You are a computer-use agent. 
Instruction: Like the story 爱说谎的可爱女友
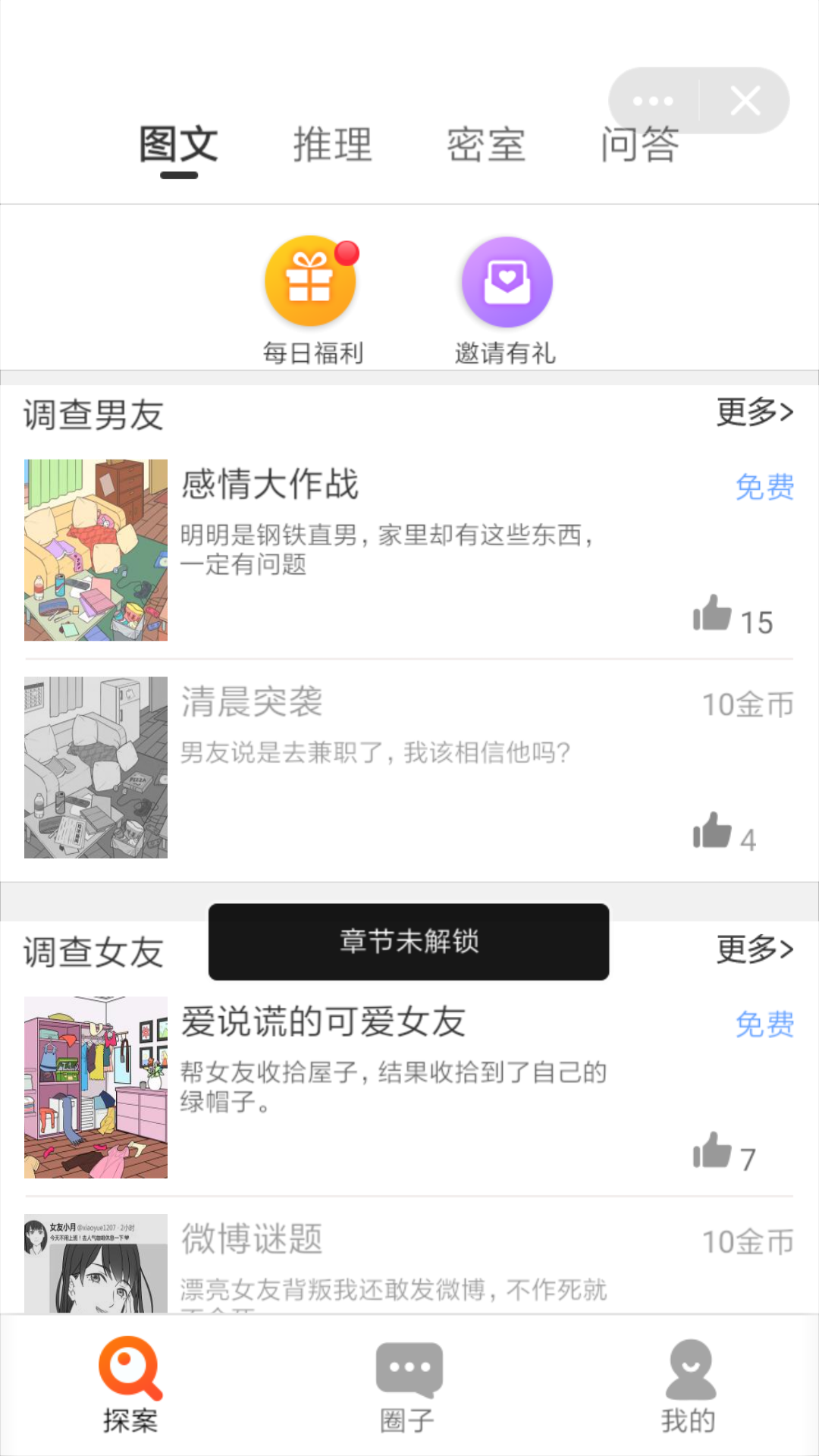(x=713, y=1152)
